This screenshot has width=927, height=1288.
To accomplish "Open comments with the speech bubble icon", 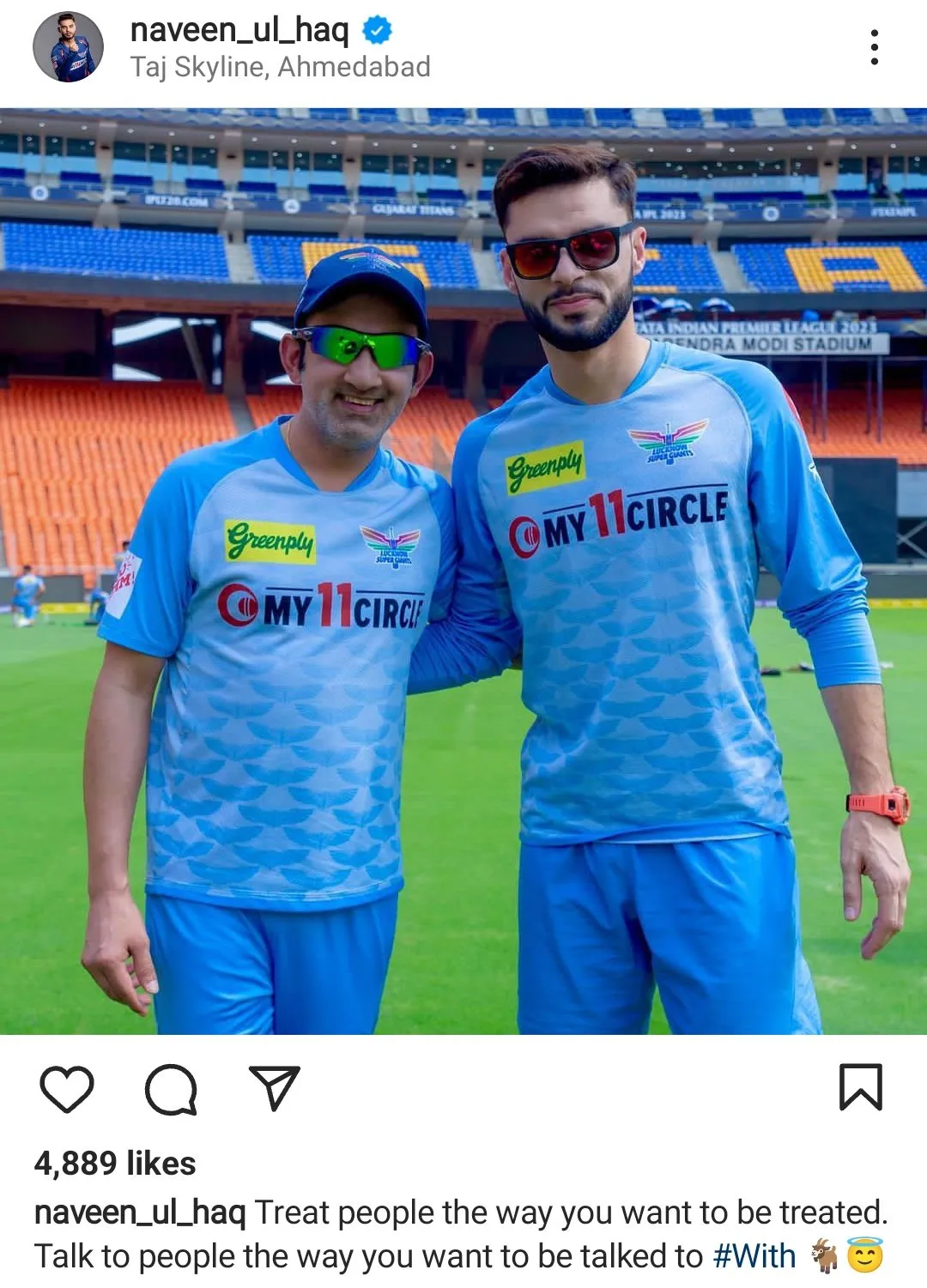I will 171,1089.
